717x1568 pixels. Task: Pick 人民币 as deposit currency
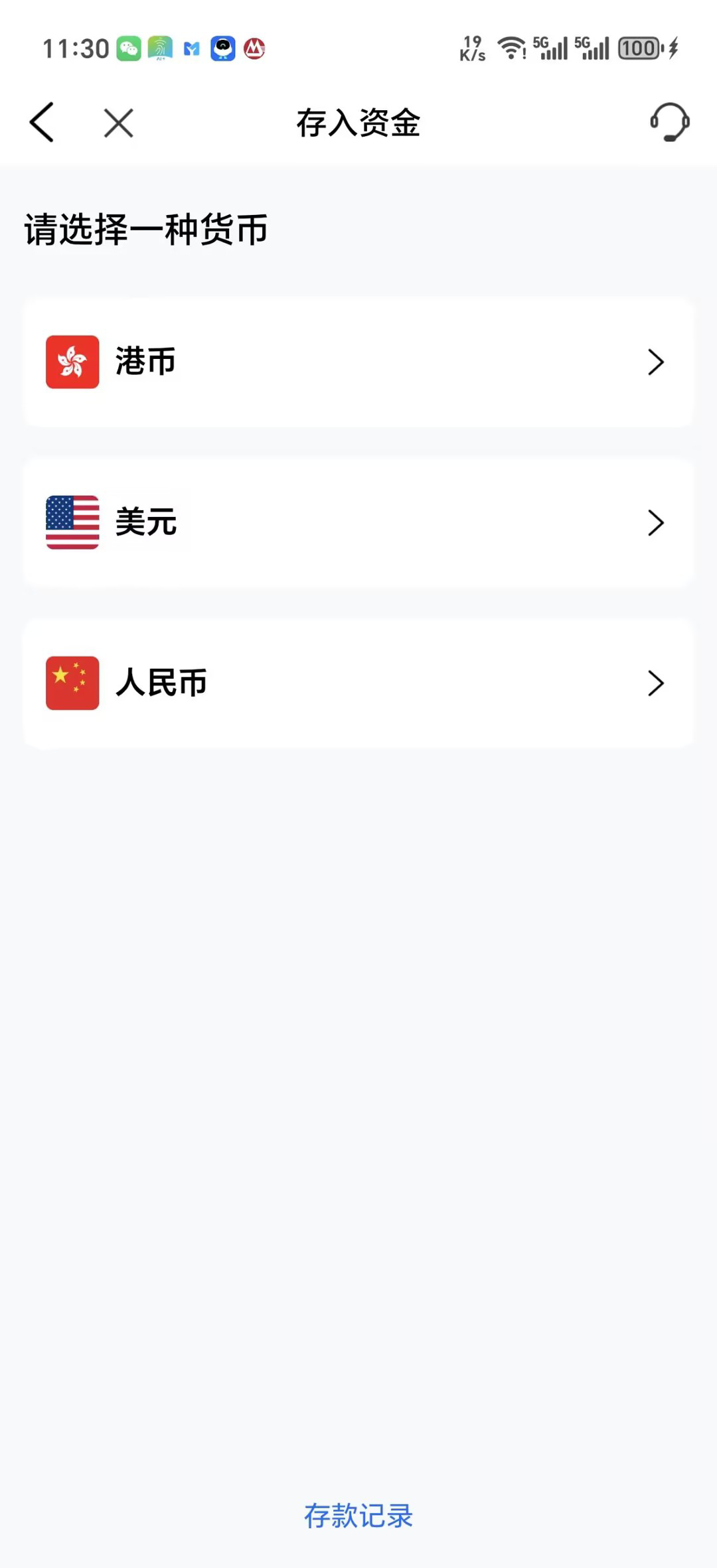pos(358,683)
